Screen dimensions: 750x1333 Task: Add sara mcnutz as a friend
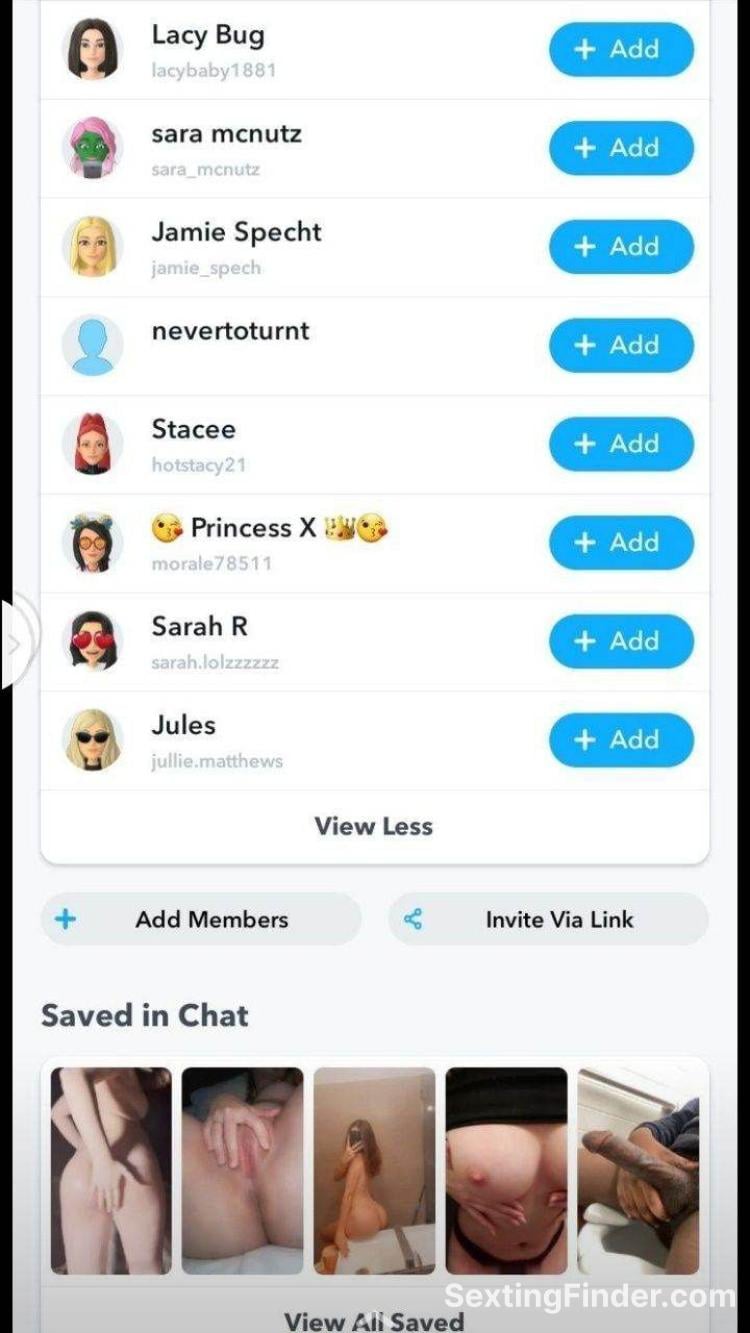click(x=621, y=148)
